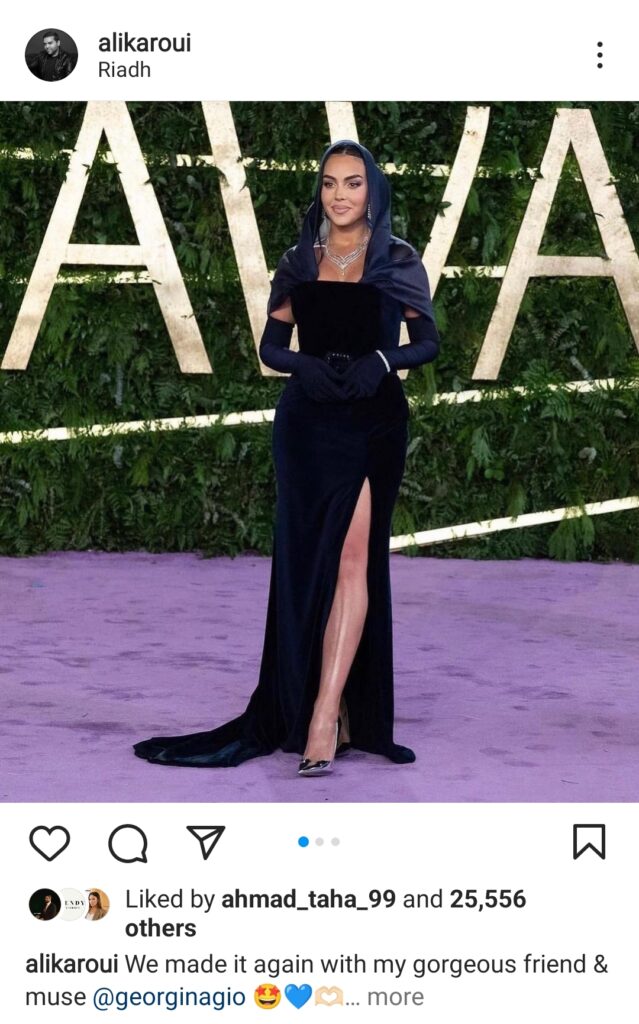Like this post with the heart icon
The width and height of the screenshot is (639, 1024).
(49, 843)
